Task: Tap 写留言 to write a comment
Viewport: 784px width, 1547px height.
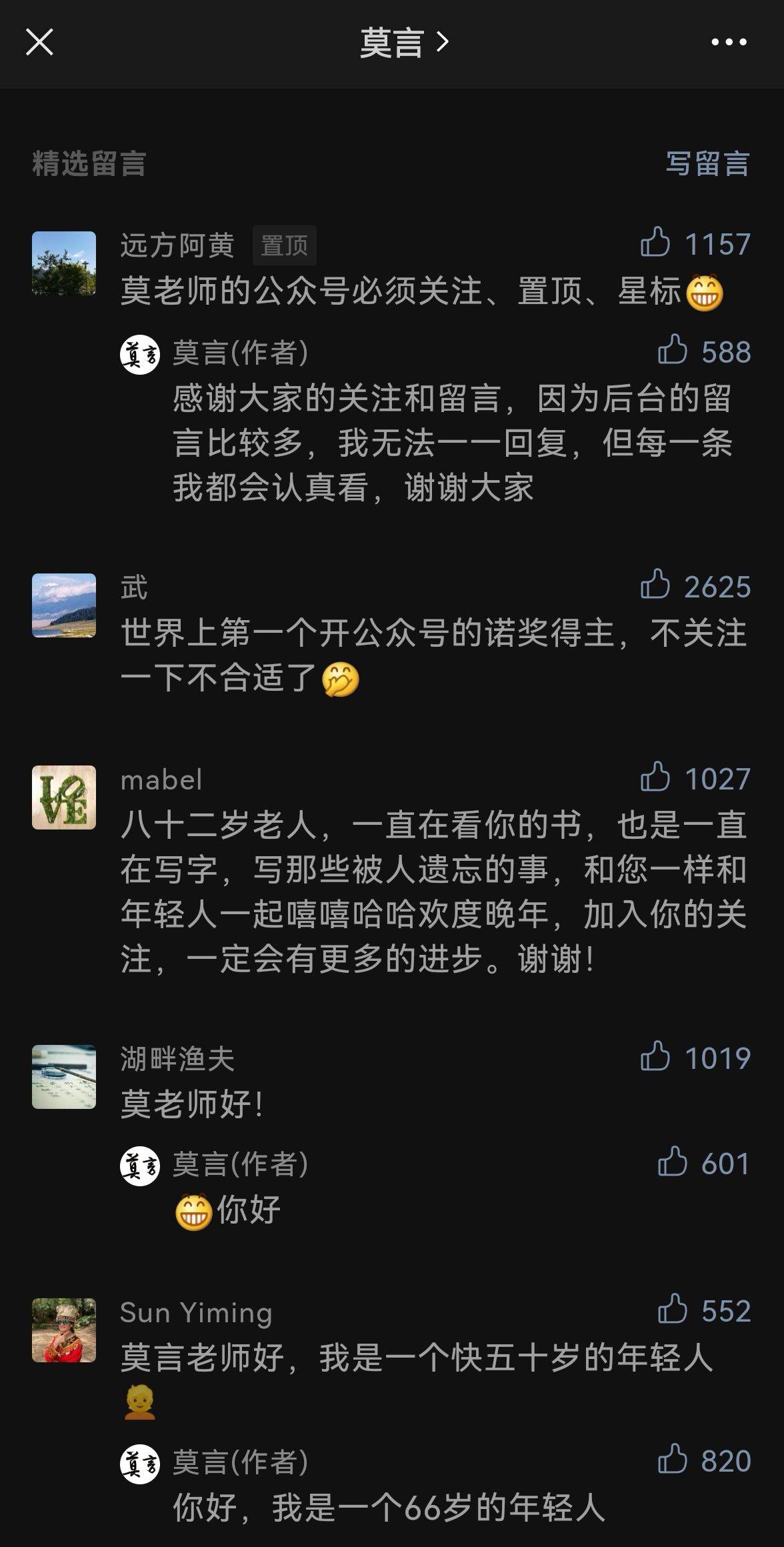Action: (707, 164)
